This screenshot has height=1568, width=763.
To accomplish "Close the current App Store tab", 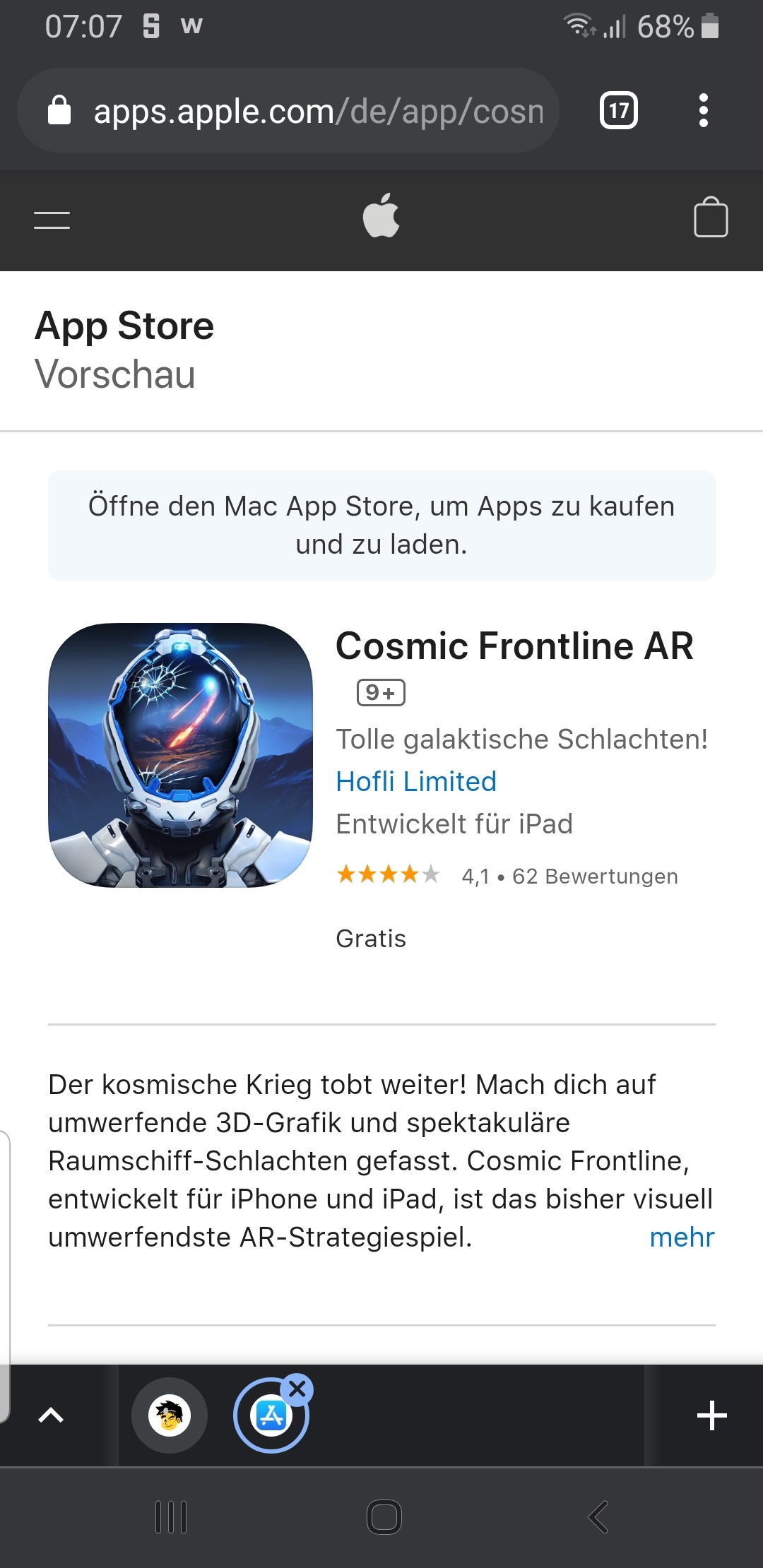I will tap(297, 1389).
